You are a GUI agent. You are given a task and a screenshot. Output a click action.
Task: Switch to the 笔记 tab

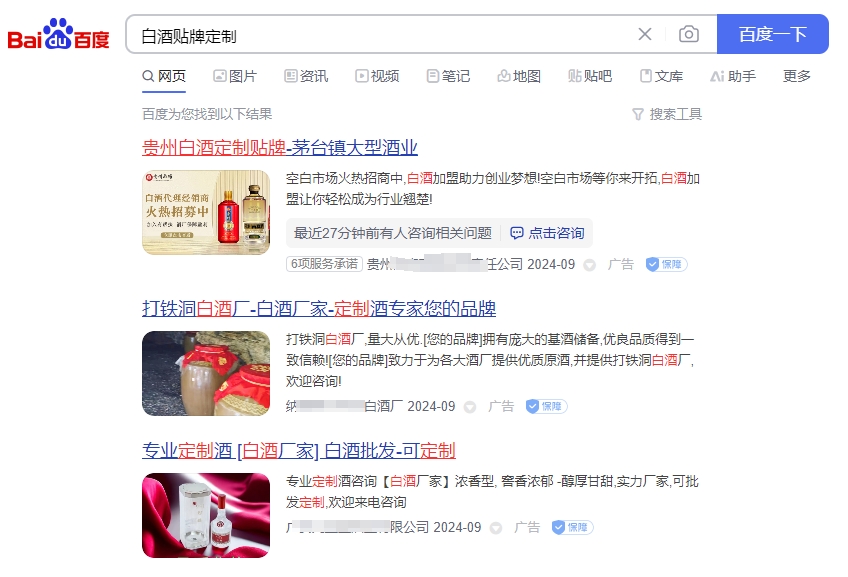[x=447, y=76]
